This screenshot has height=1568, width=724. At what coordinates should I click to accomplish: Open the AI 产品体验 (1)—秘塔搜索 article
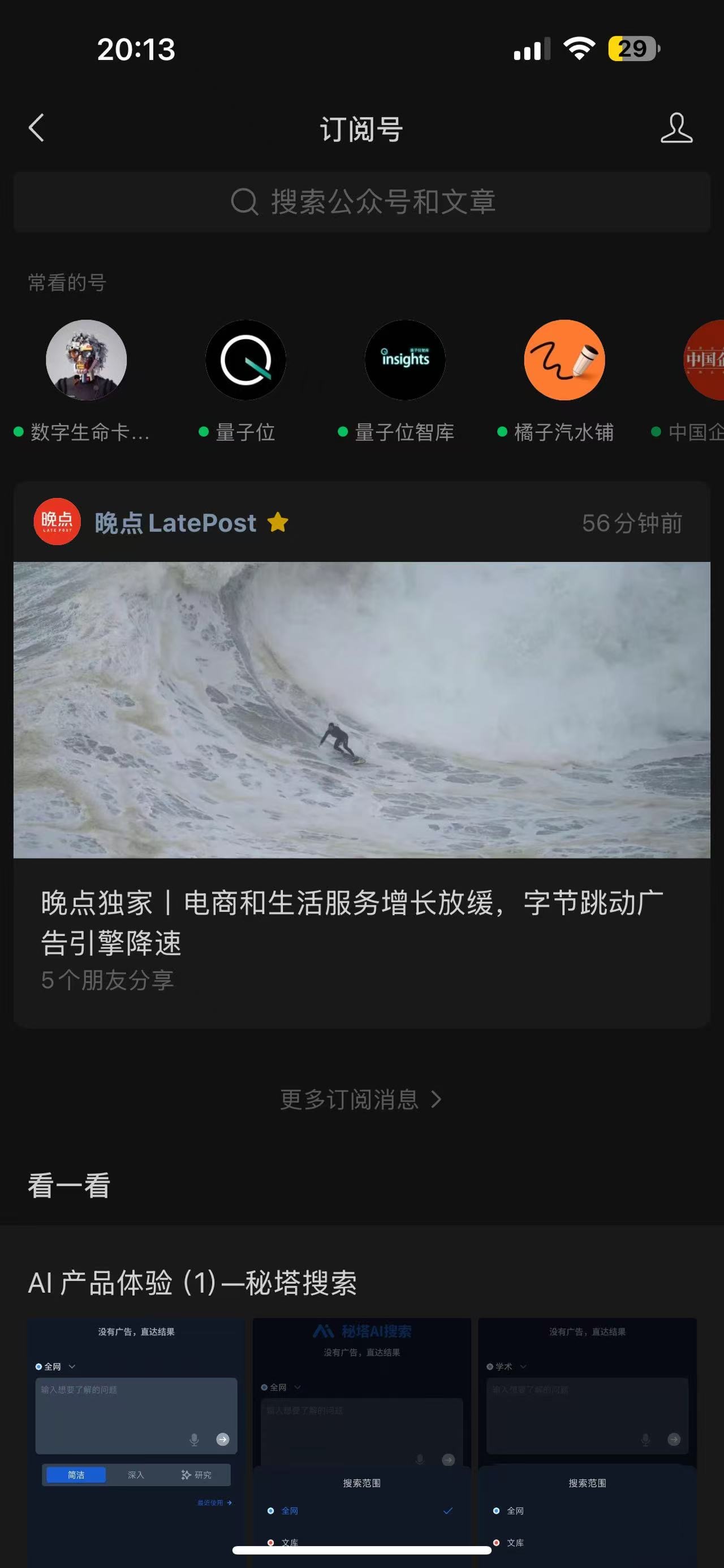(192, 1283)
